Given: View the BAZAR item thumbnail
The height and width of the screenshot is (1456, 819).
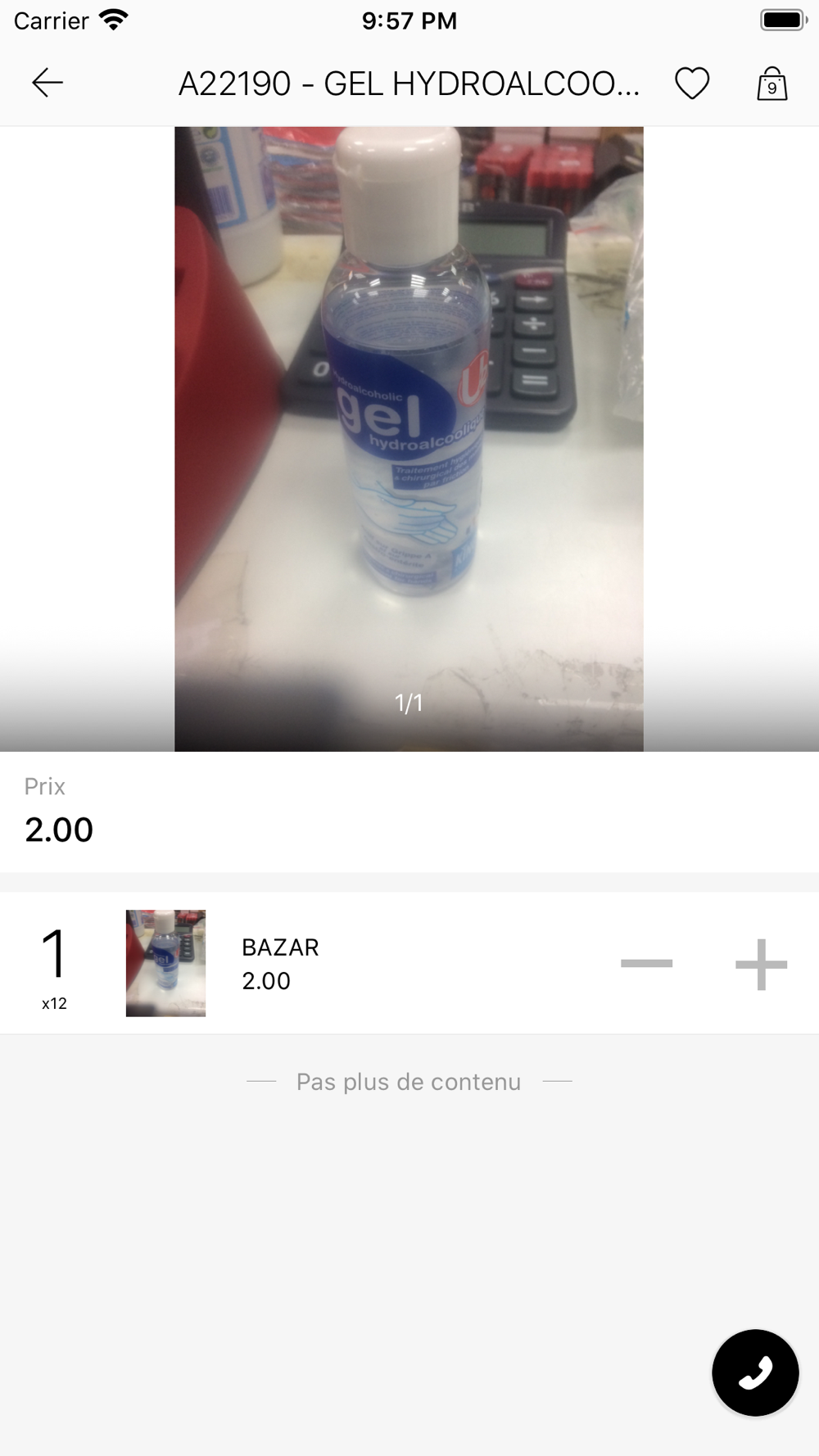Looking at the screenshot, I should [x=165, y=963].
